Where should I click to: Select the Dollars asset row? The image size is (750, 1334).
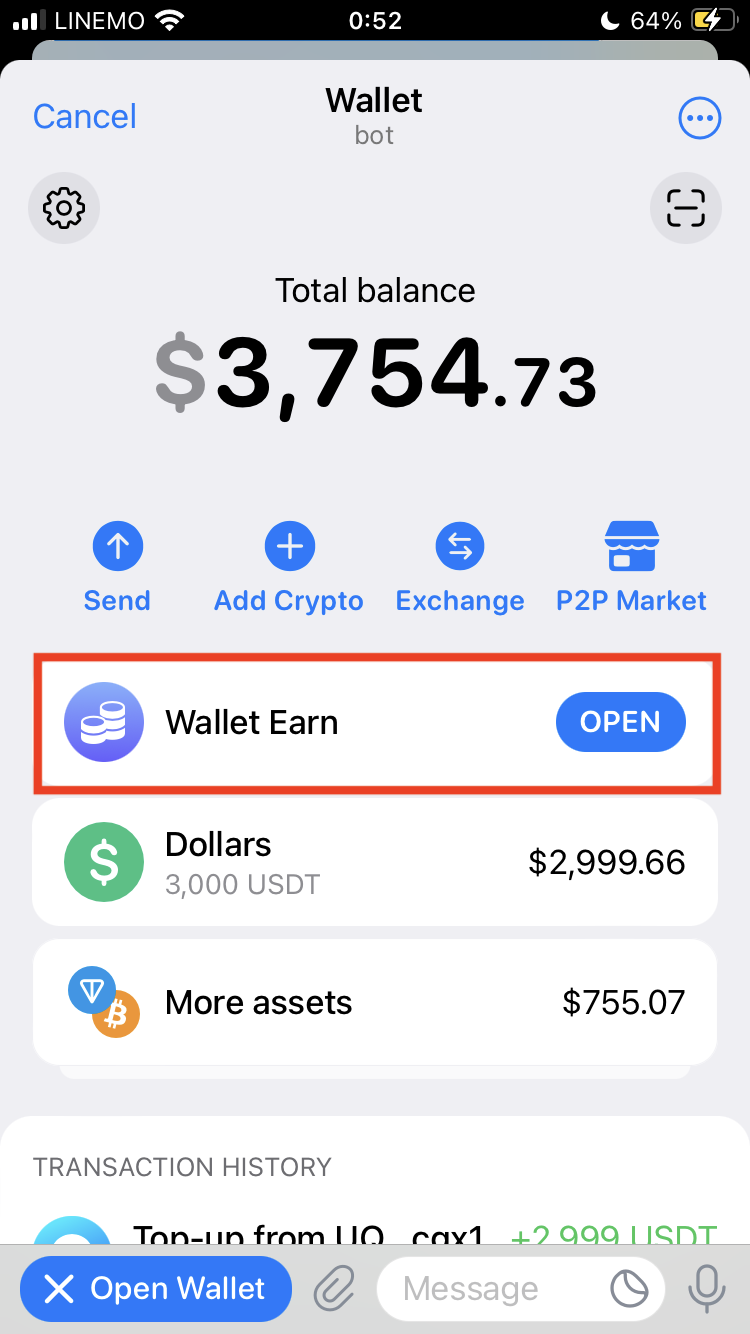375,862
